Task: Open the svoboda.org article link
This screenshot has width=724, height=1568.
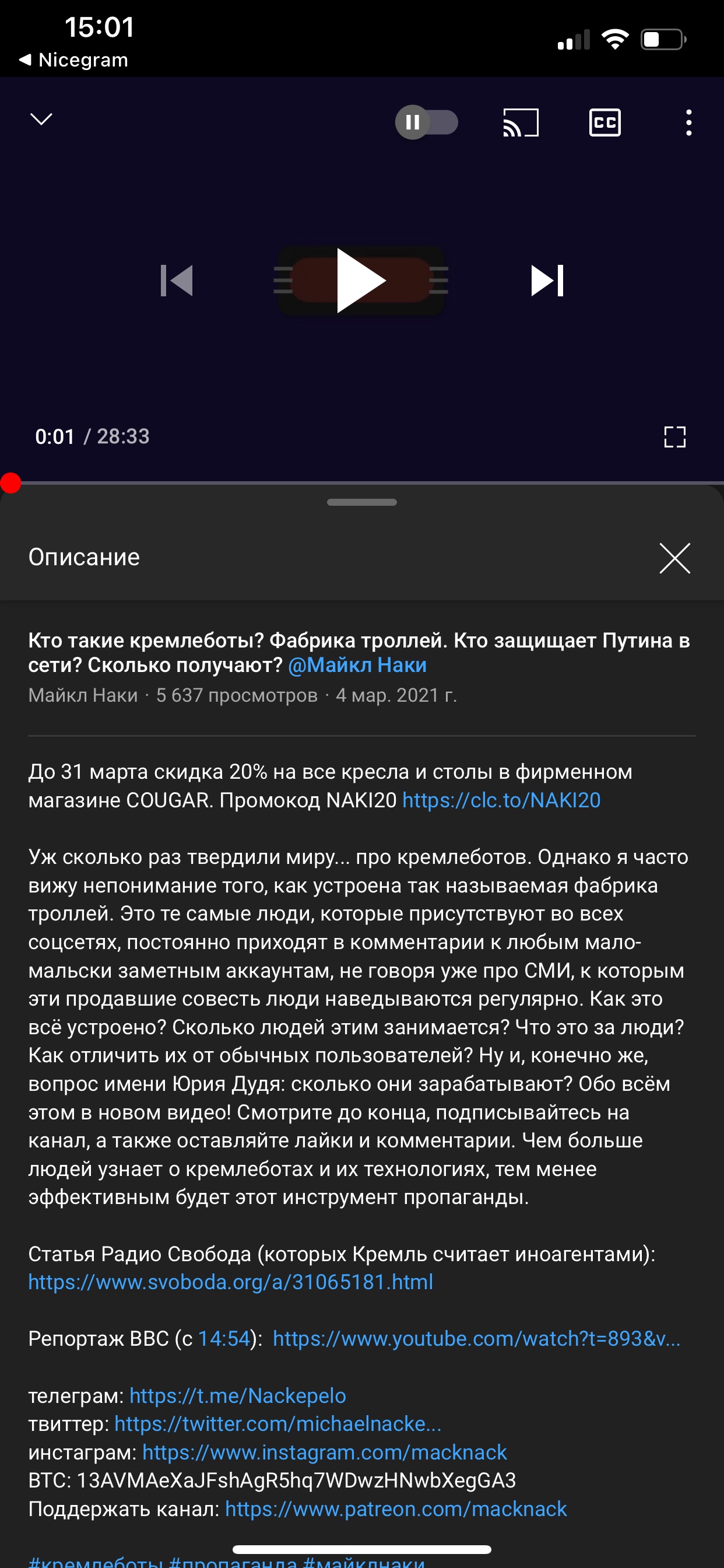Action: pos(231,1282)
